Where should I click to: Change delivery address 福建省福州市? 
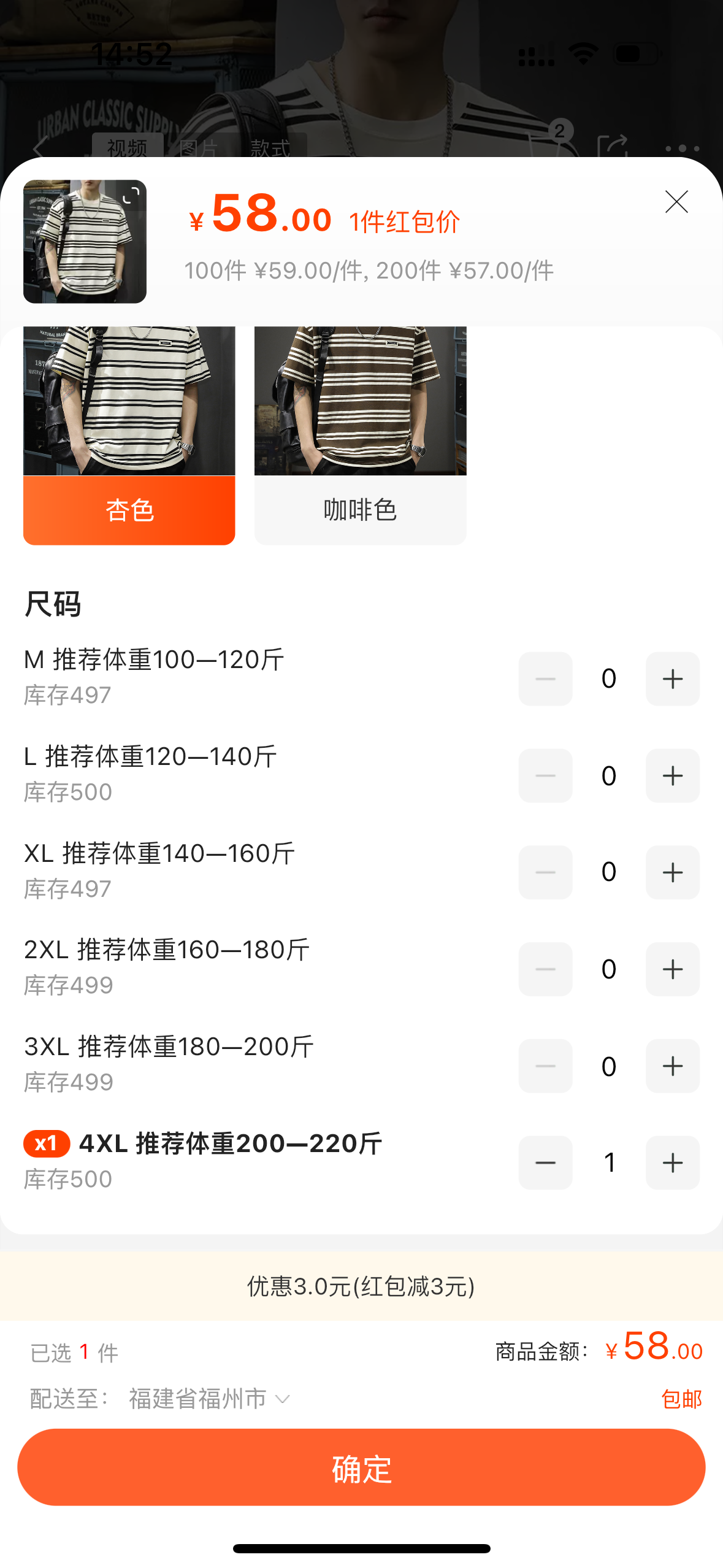[208, 1399]
